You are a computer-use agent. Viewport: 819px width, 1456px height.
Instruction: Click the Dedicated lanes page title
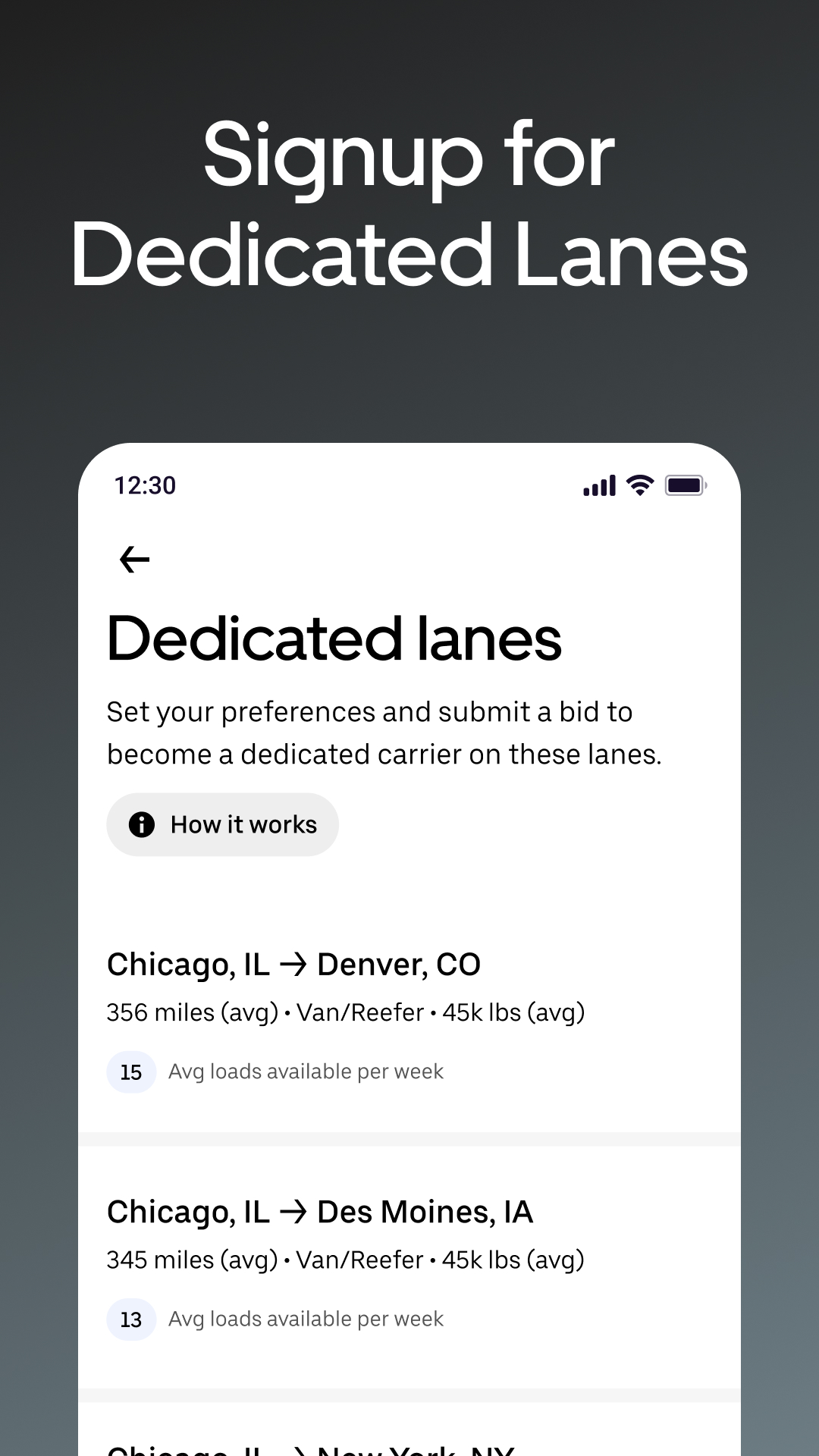click(x=334, y=639)
